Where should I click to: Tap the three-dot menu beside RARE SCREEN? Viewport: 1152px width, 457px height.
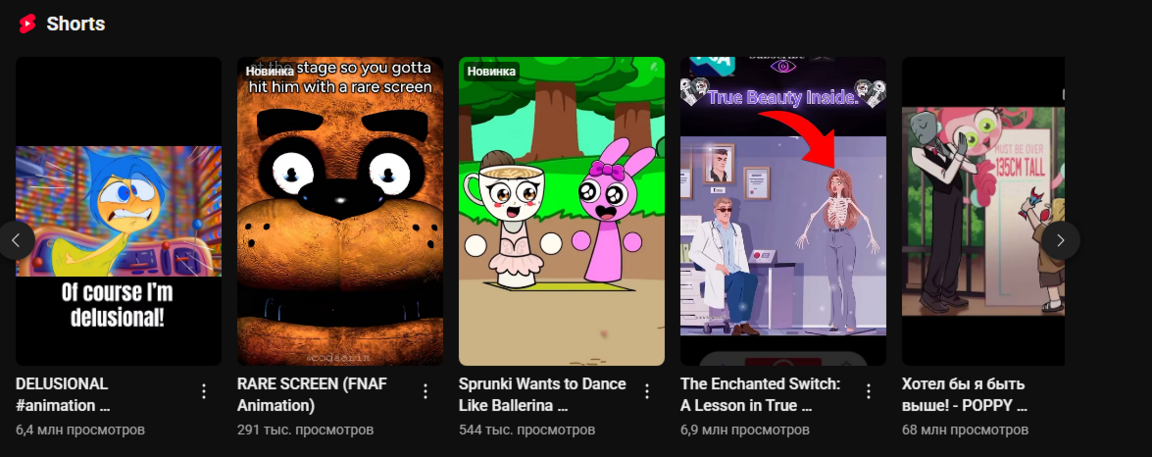pyautogui.click(x=426, y=391)
